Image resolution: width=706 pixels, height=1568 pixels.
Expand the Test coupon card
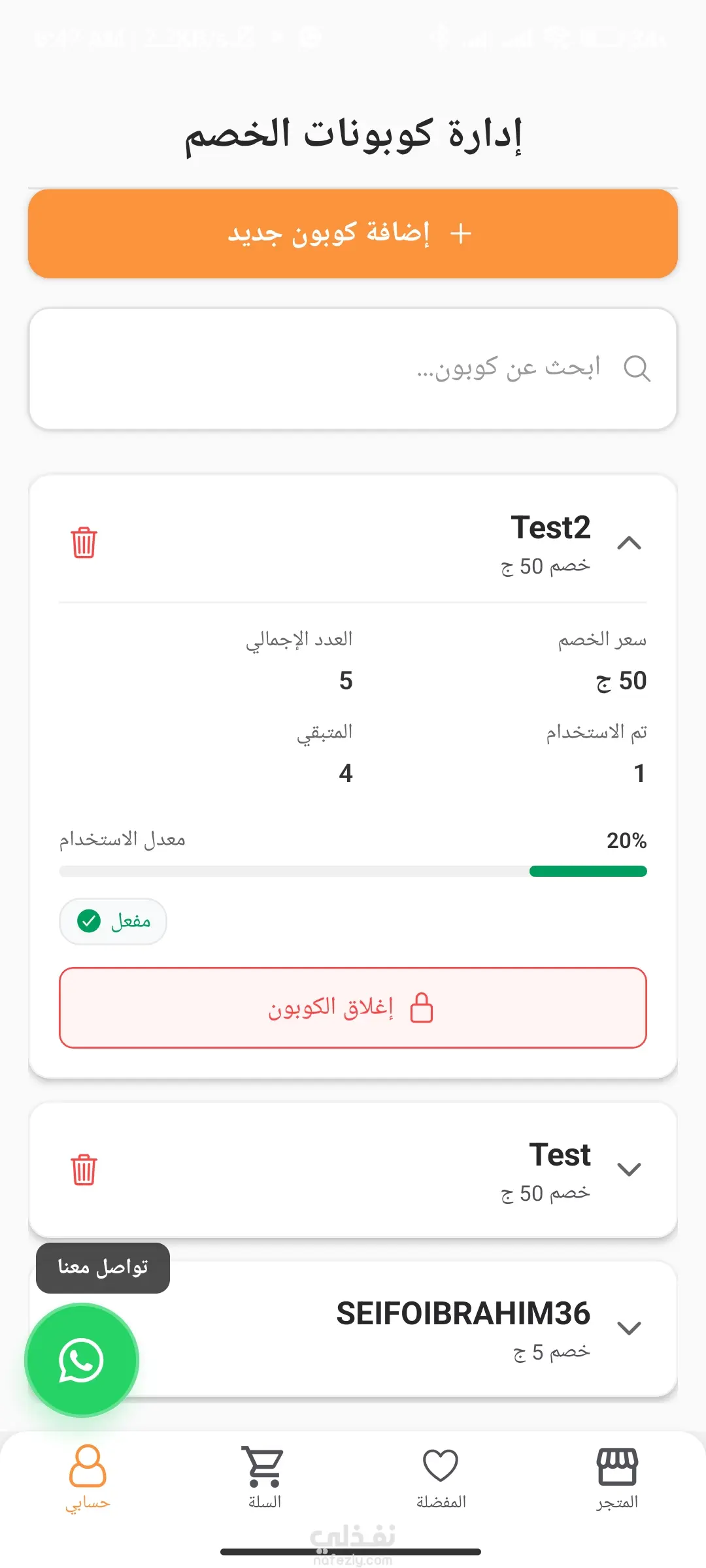[629, 1169]
